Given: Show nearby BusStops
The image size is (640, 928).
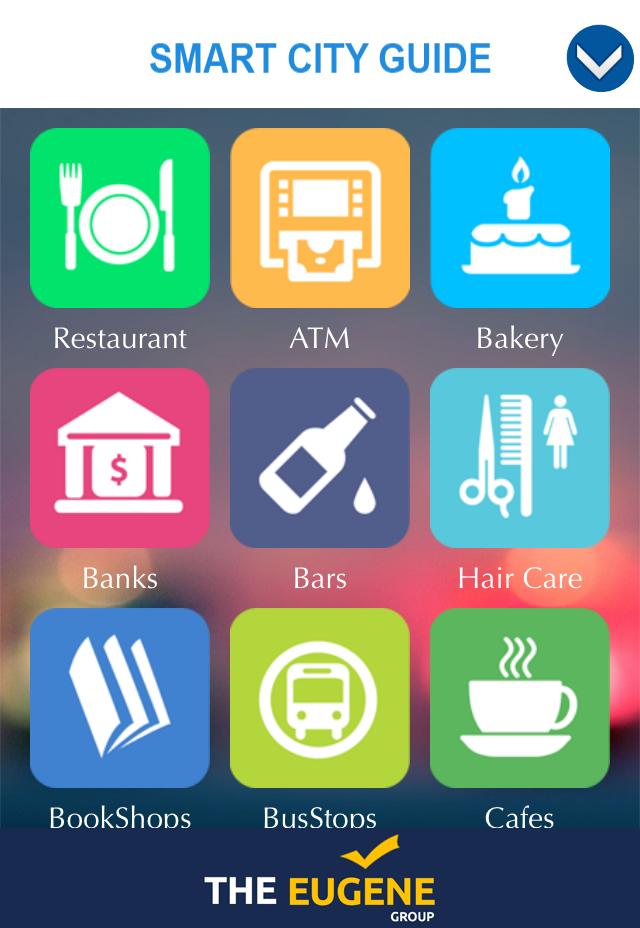Looking at the screenshot, I should [x=320, y=698].
